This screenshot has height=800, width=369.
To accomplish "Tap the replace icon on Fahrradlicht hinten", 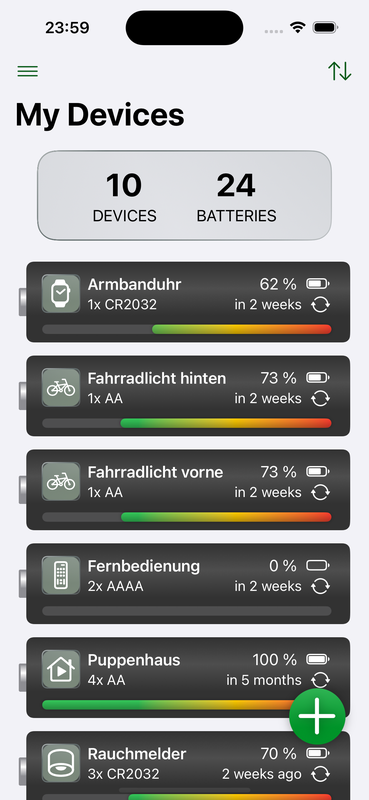I will (320, 398).
